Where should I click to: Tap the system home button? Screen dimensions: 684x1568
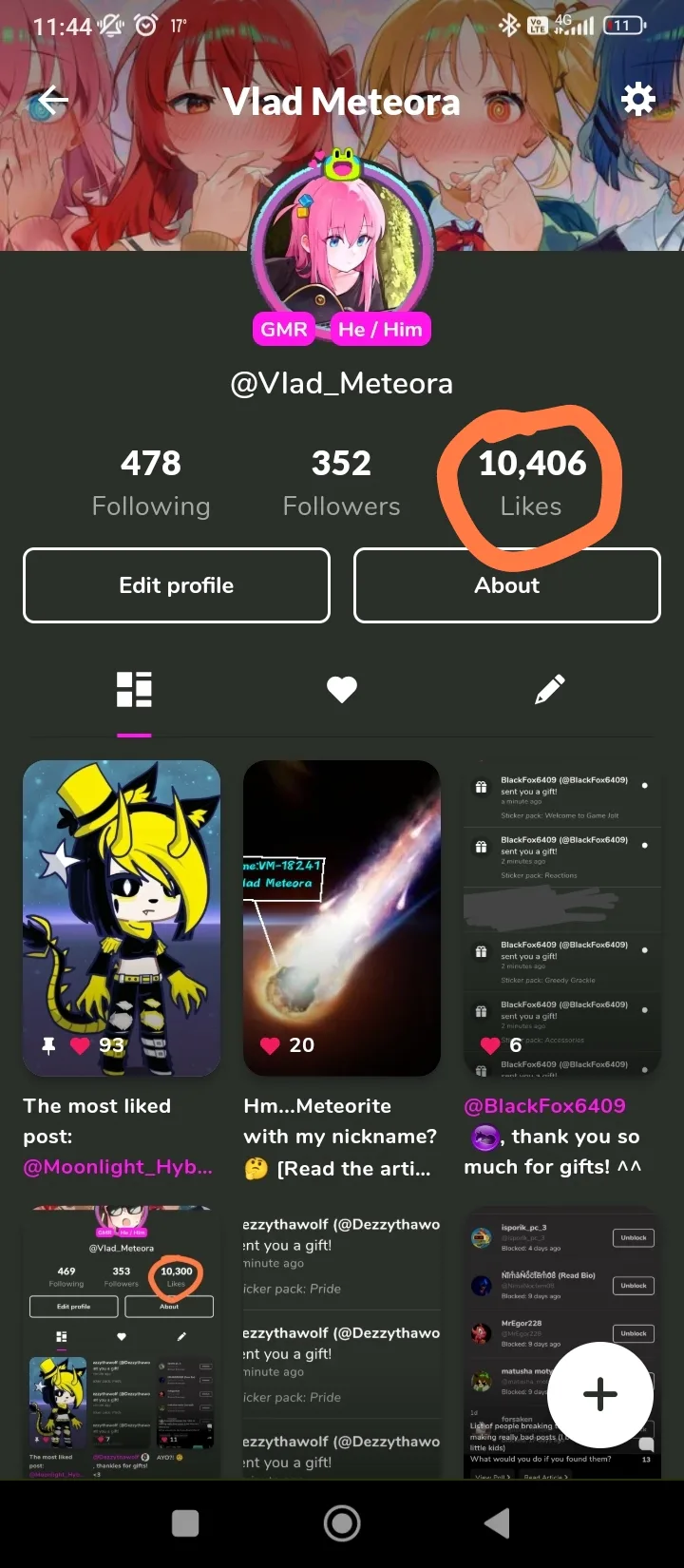(x=342, y=1523)
